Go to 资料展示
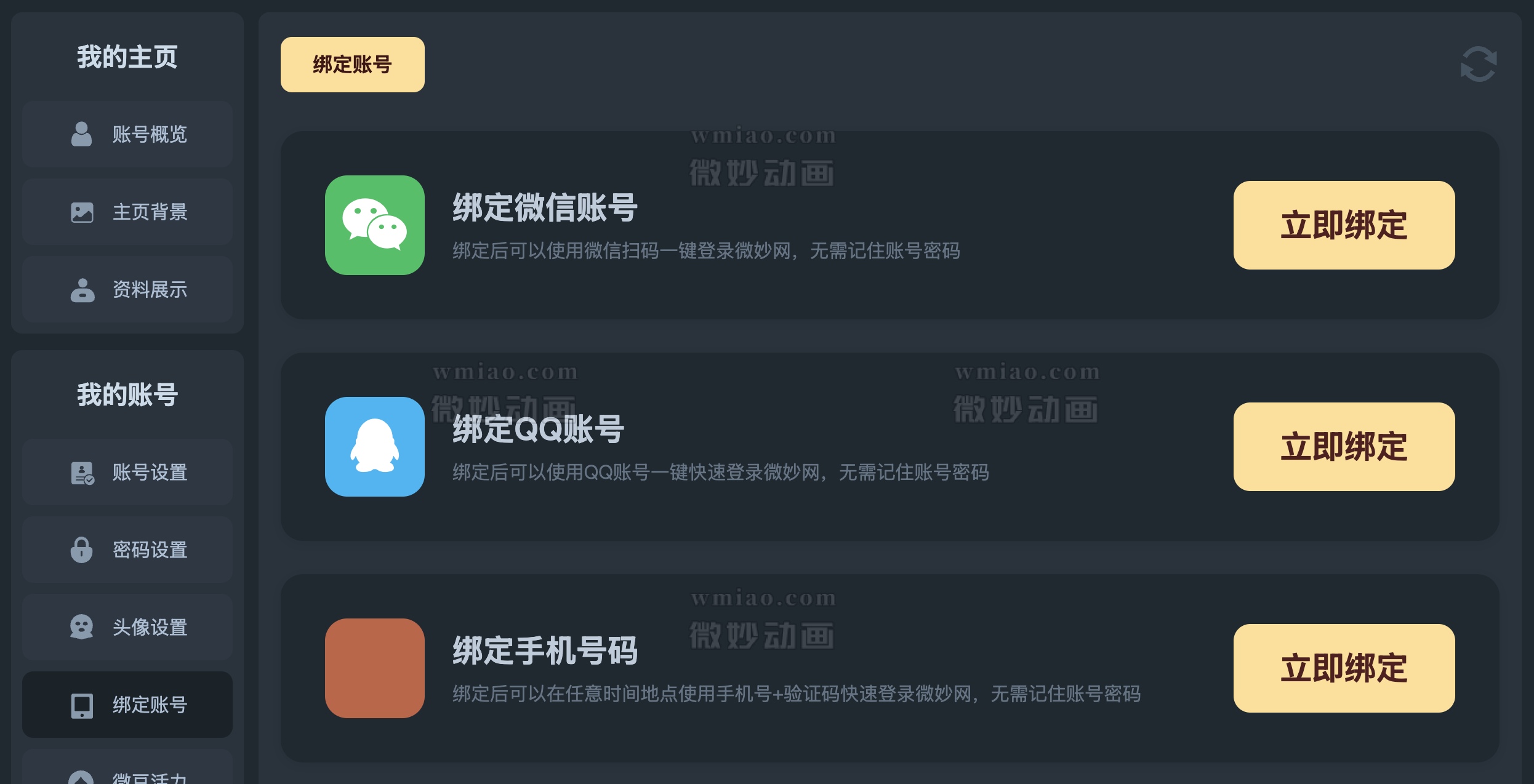The width and height of the screenshot is (1534, 784). click(x=127, y=289)
